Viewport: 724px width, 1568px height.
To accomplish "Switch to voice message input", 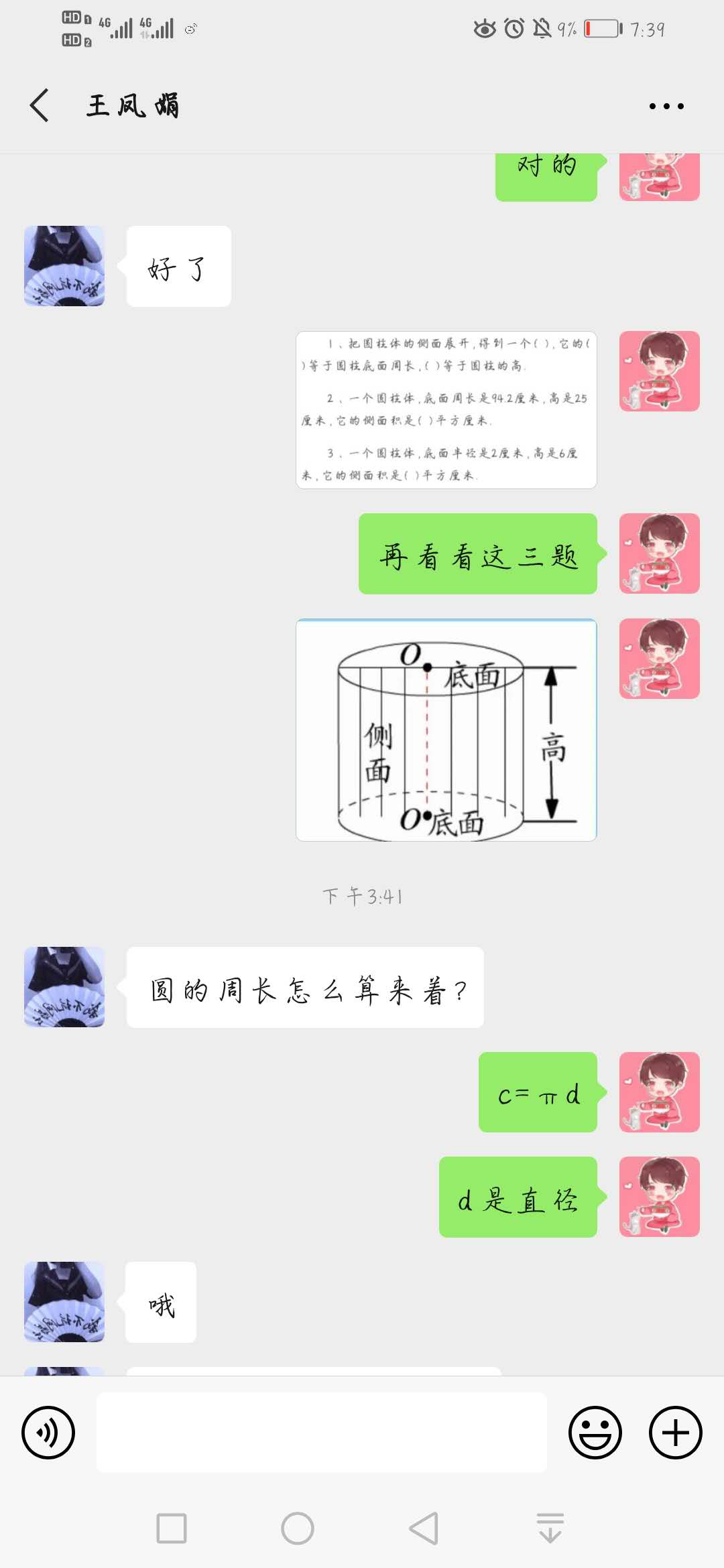I will 48,1433.
